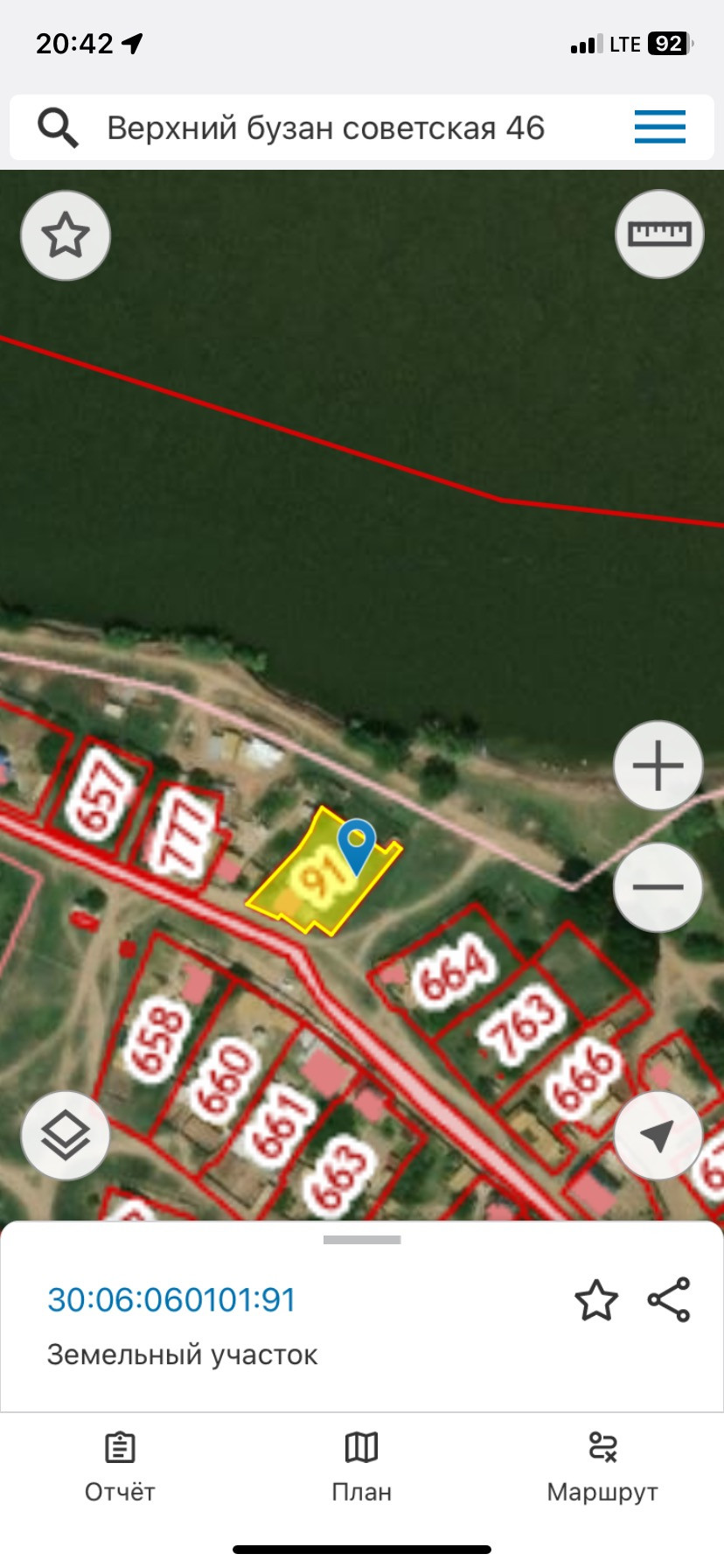The height and width of the screenshot is (1568, 724).
Task: Select parcel 664 on the map
Action: (x=451, y=971)
